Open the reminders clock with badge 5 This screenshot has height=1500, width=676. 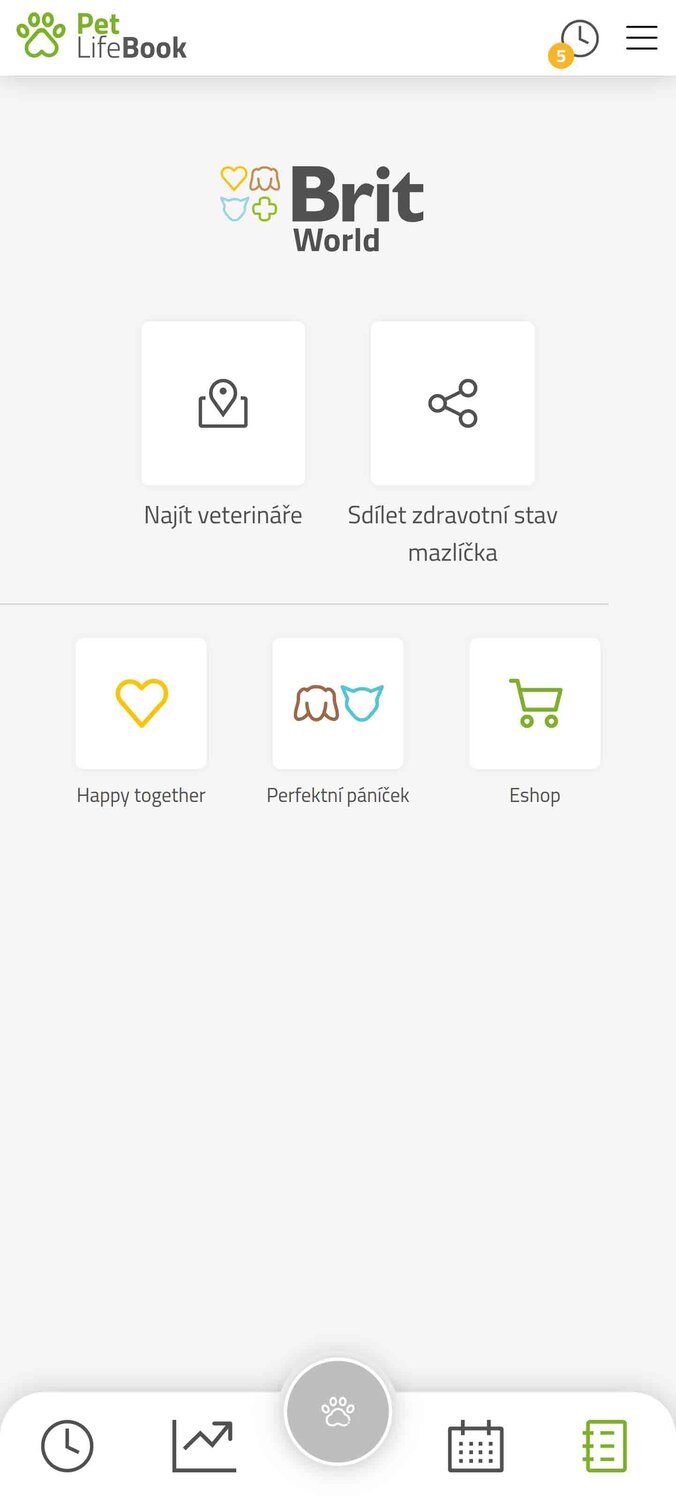(575, 42)
